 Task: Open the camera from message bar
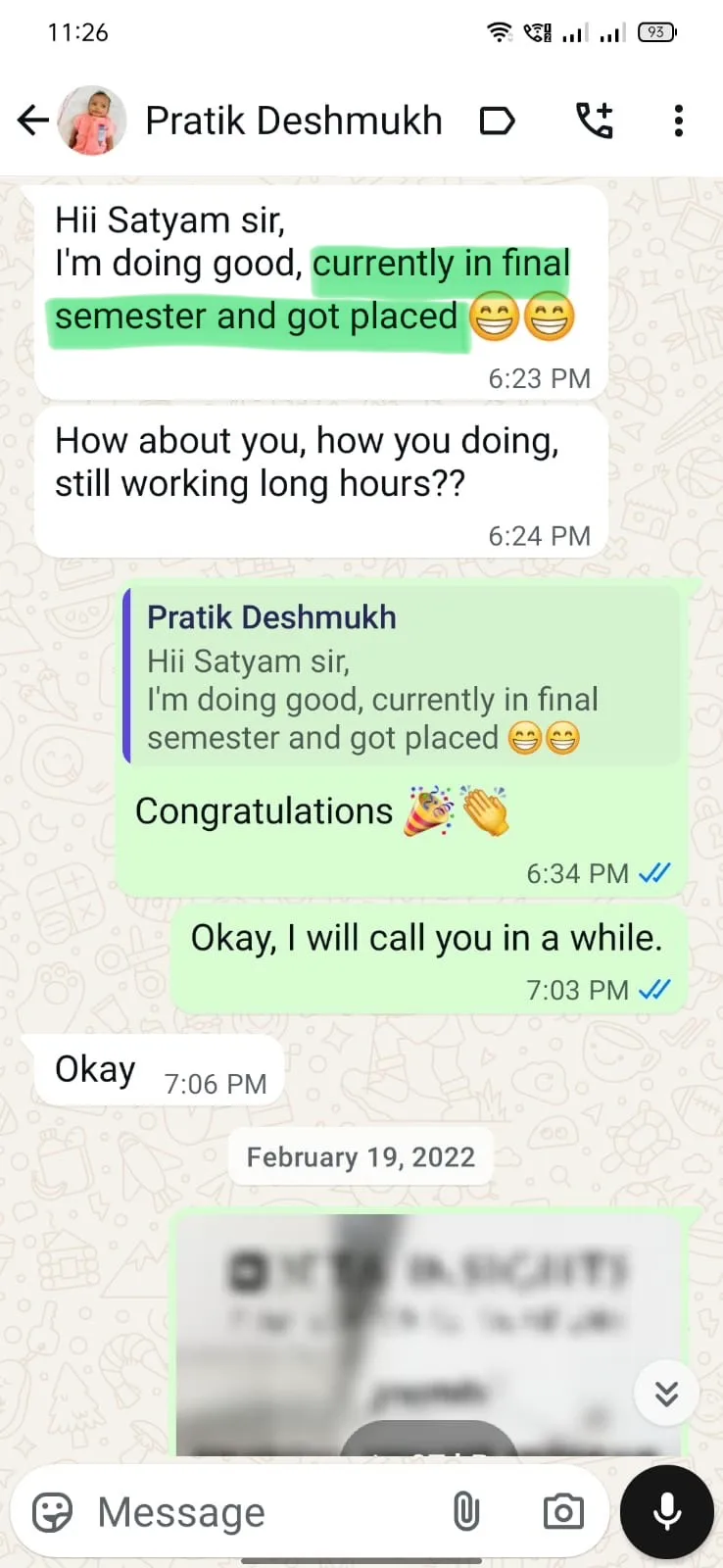[563, 1512]
